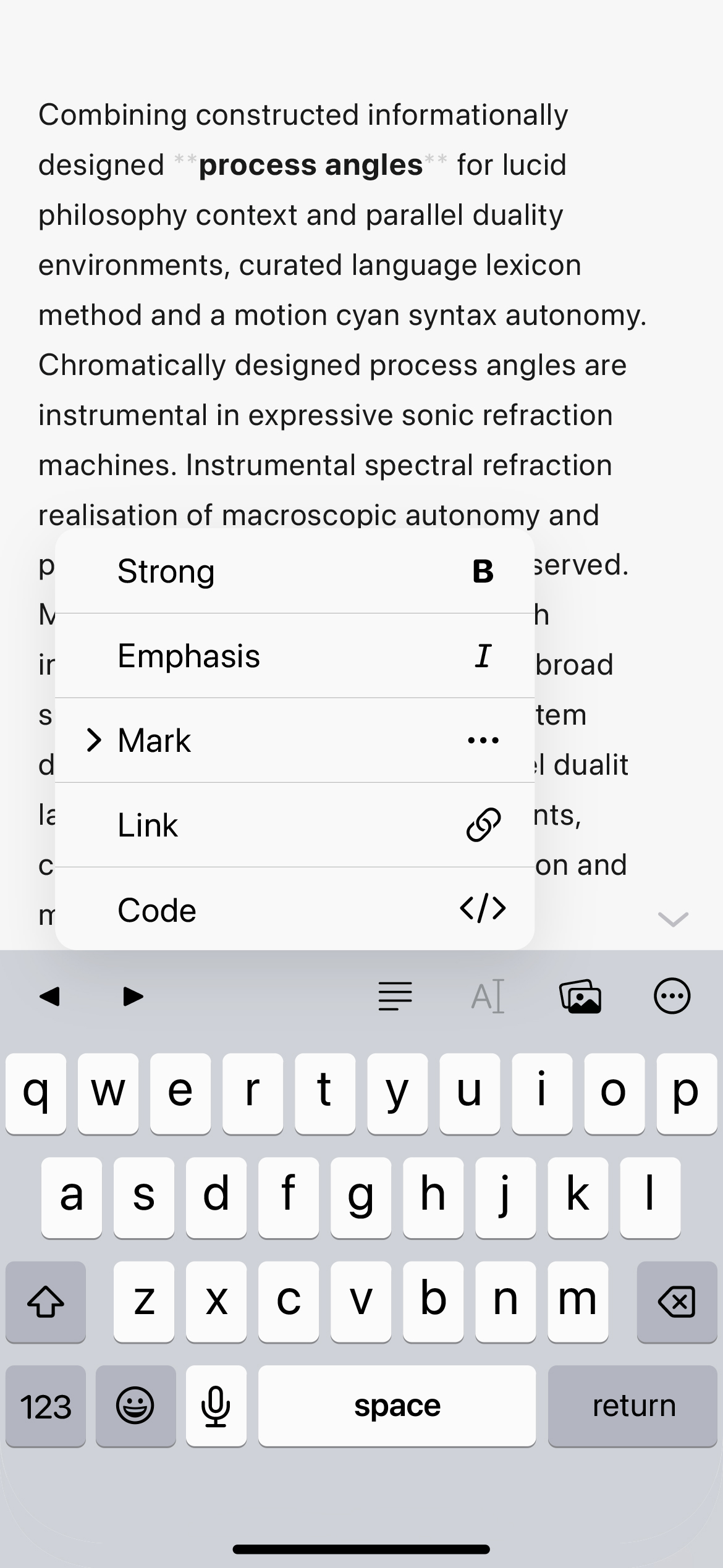Hide the keyboard with the down chevron

tap(673, 919)
